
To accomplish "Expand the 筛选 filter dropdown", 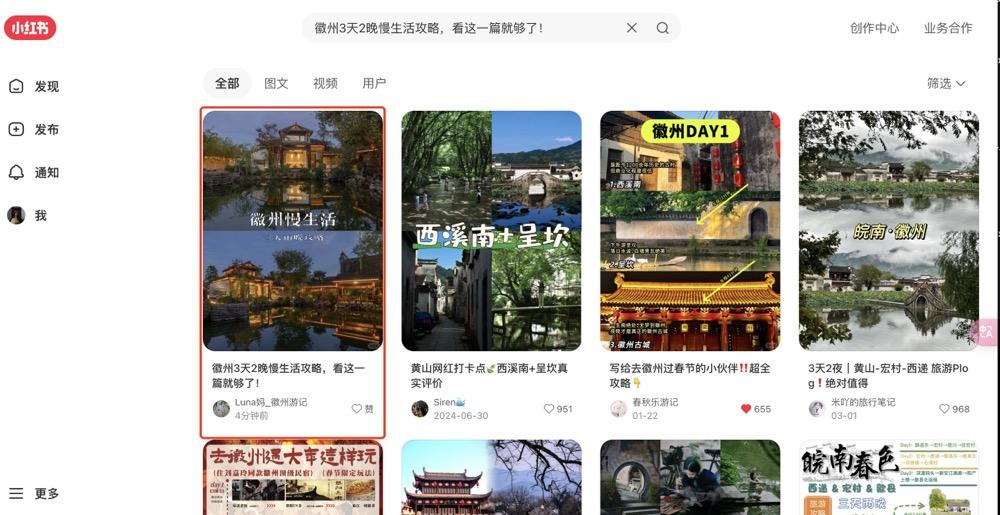I will 945,83.
